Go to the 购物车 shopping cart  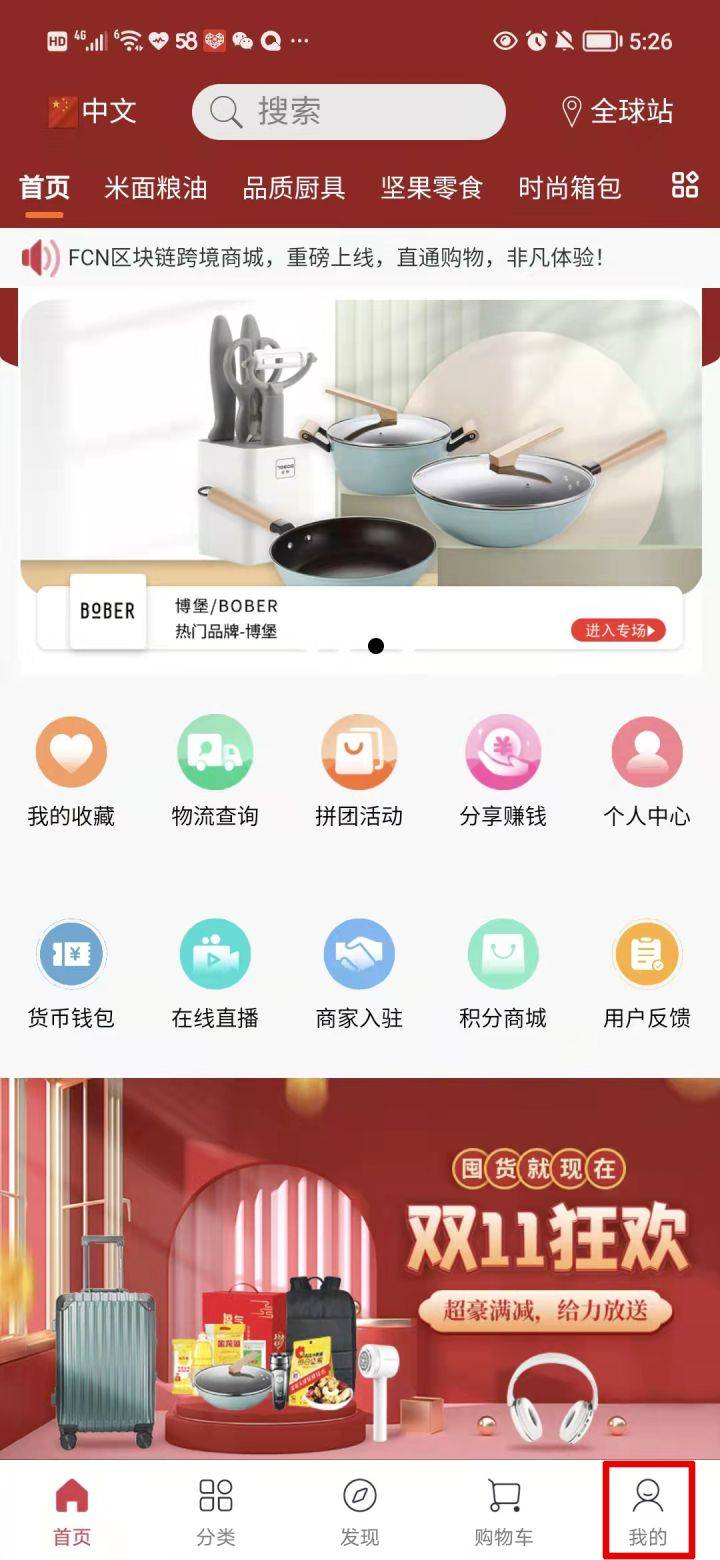[x=503, y=1511]
